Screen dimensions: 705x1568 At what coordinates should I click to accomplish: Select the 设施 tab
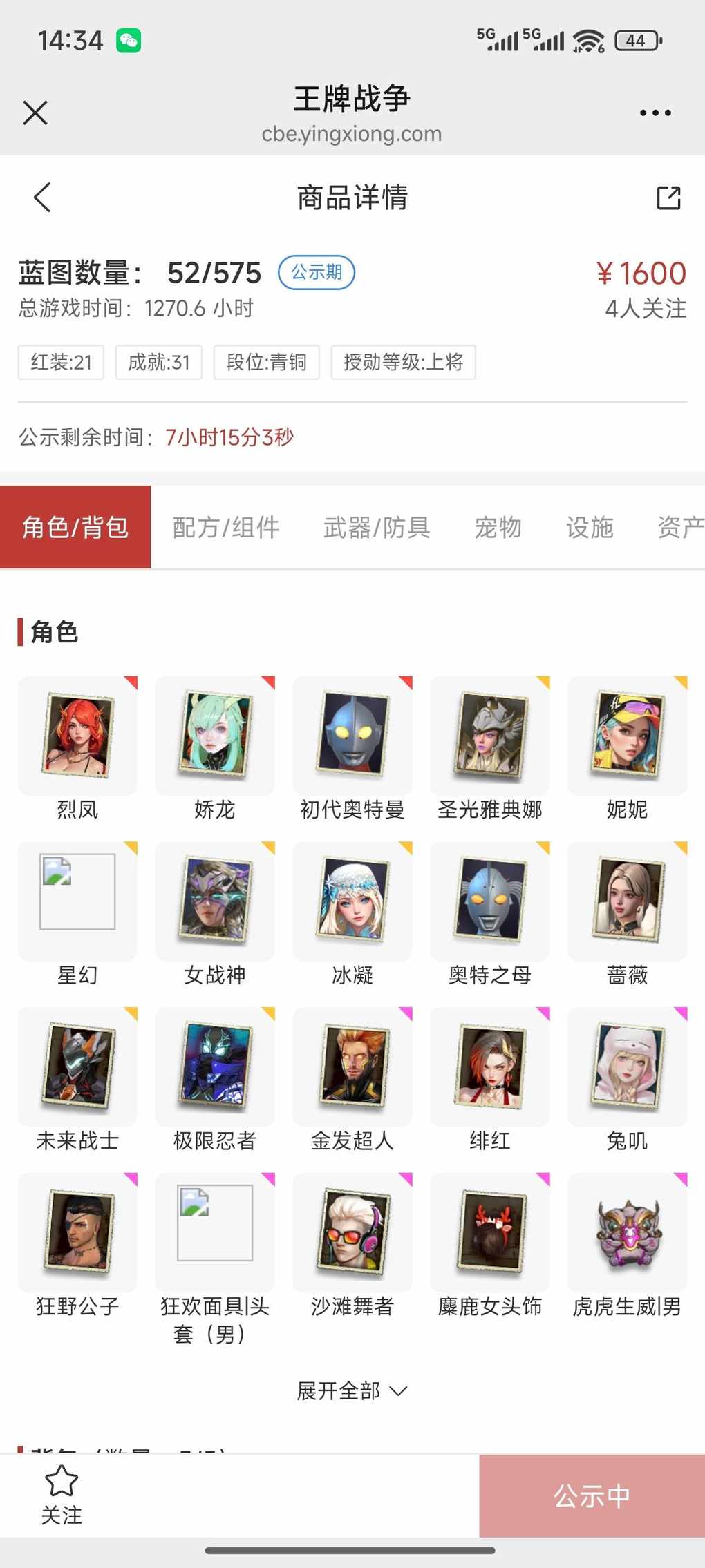pos(590,528)
